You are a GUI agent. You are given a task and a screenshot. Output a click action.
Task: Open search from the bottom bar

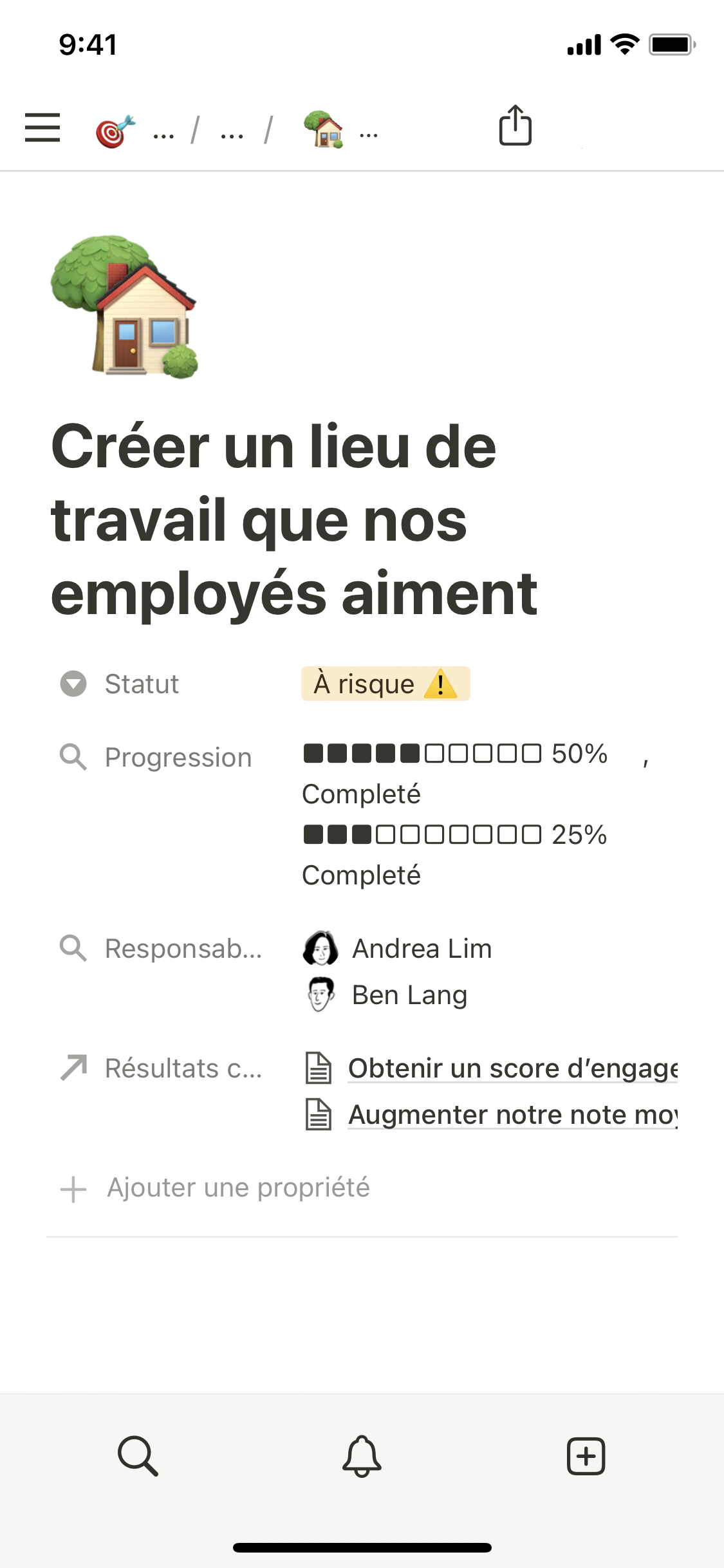coord(138,1455)
